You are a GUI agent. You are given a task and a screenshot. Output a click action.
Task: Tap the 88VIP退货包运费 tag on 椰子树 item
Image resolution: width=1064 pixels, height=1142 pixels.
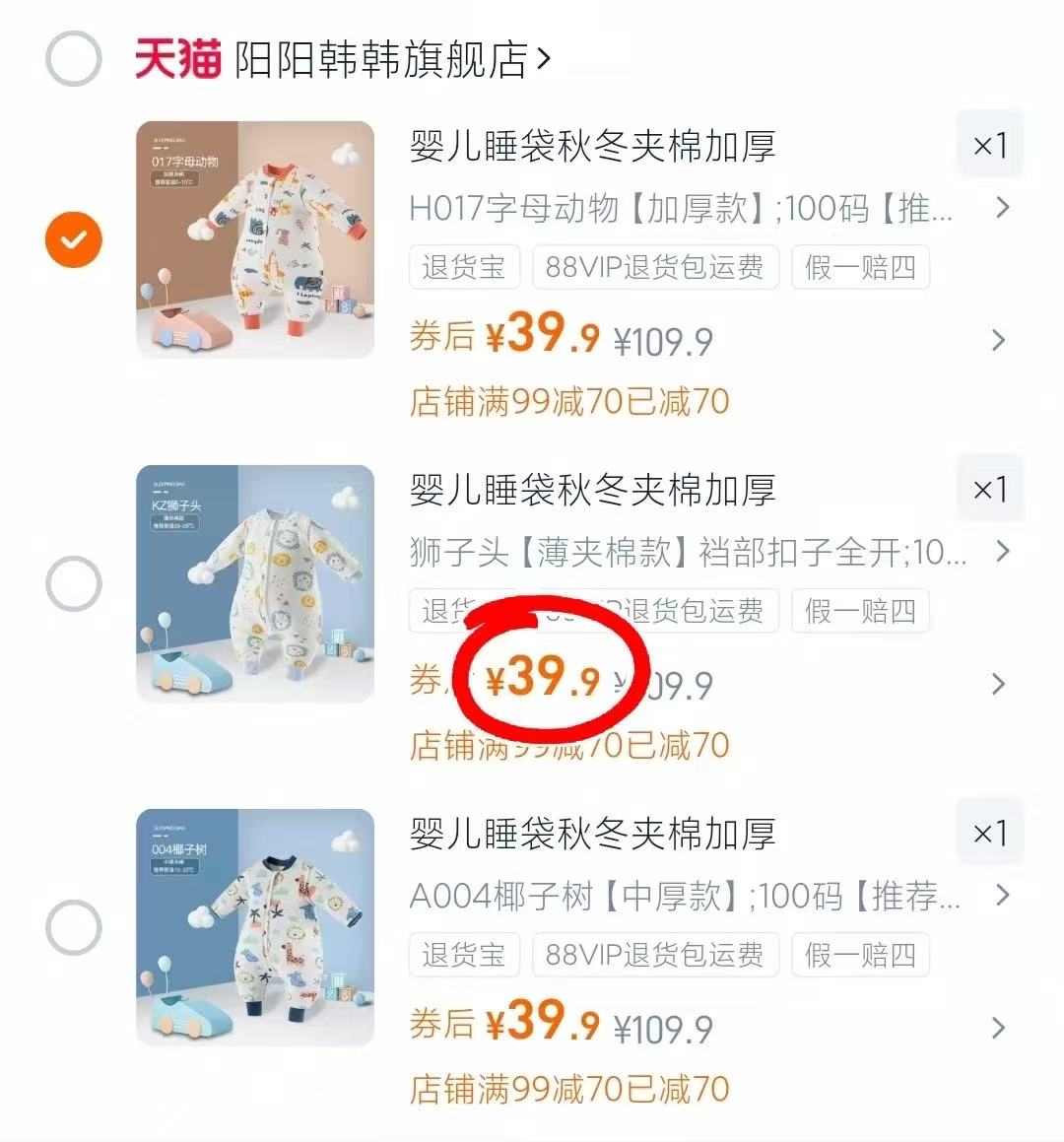click(653, 954)
